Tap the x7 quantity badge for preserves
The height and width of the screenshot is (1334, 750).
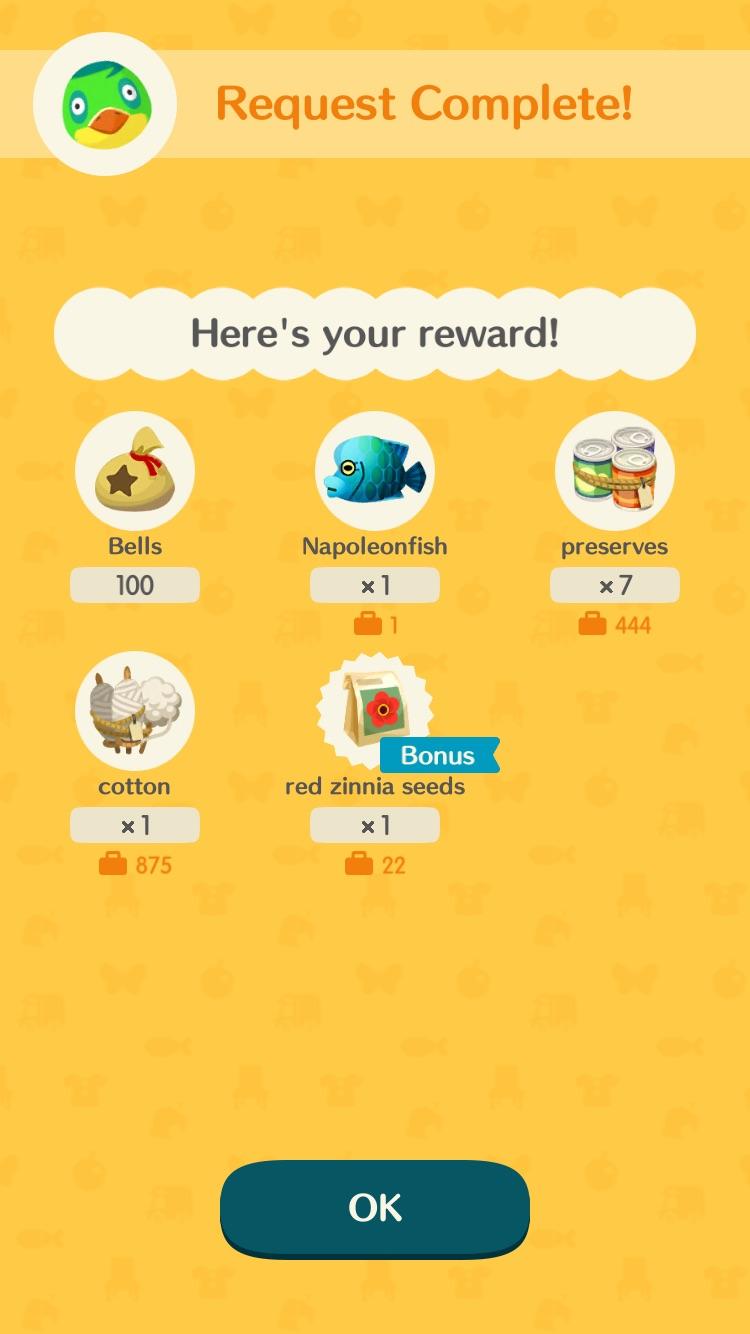(x=614, y=585)
